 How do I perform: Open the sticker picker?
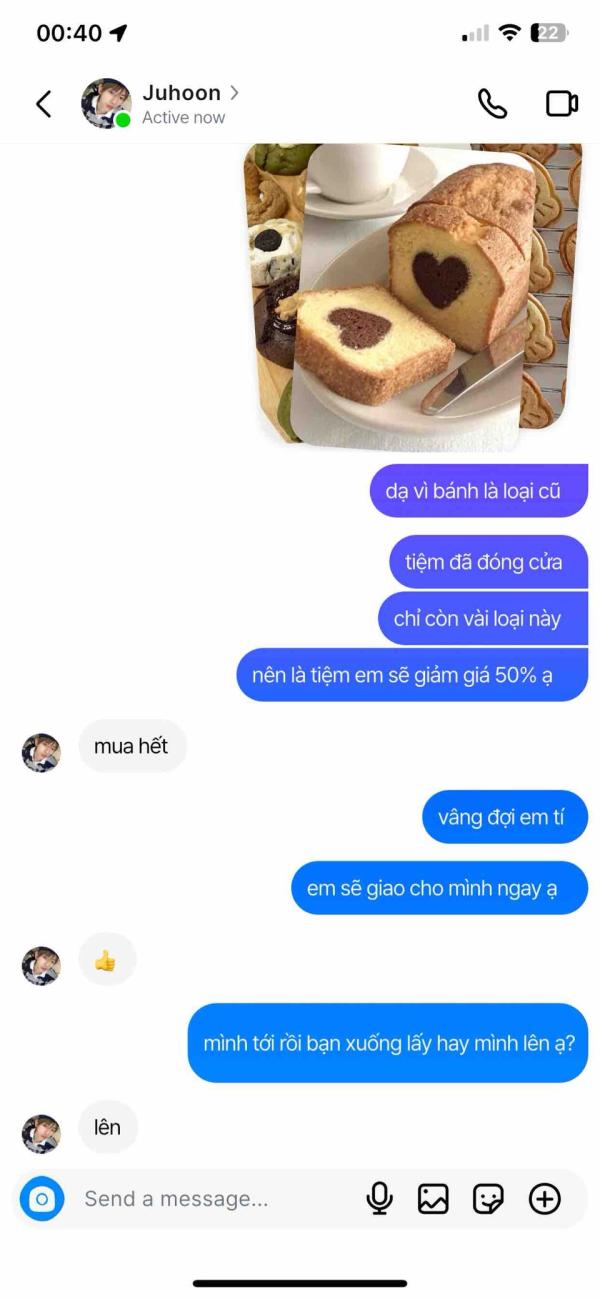[488, 1198]
